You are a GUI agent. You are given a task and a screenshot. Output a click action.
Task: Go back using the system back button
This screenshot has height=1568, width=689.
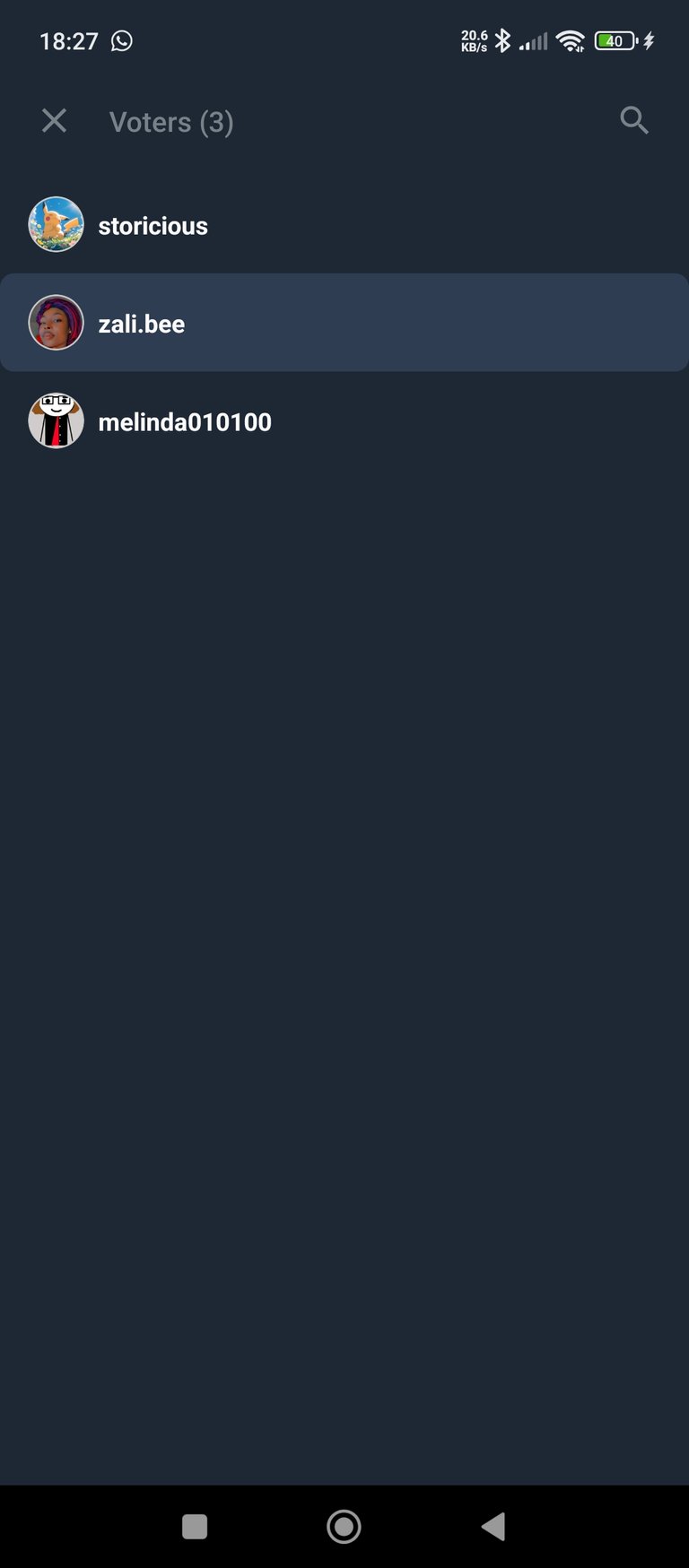tap(493, 1526)
